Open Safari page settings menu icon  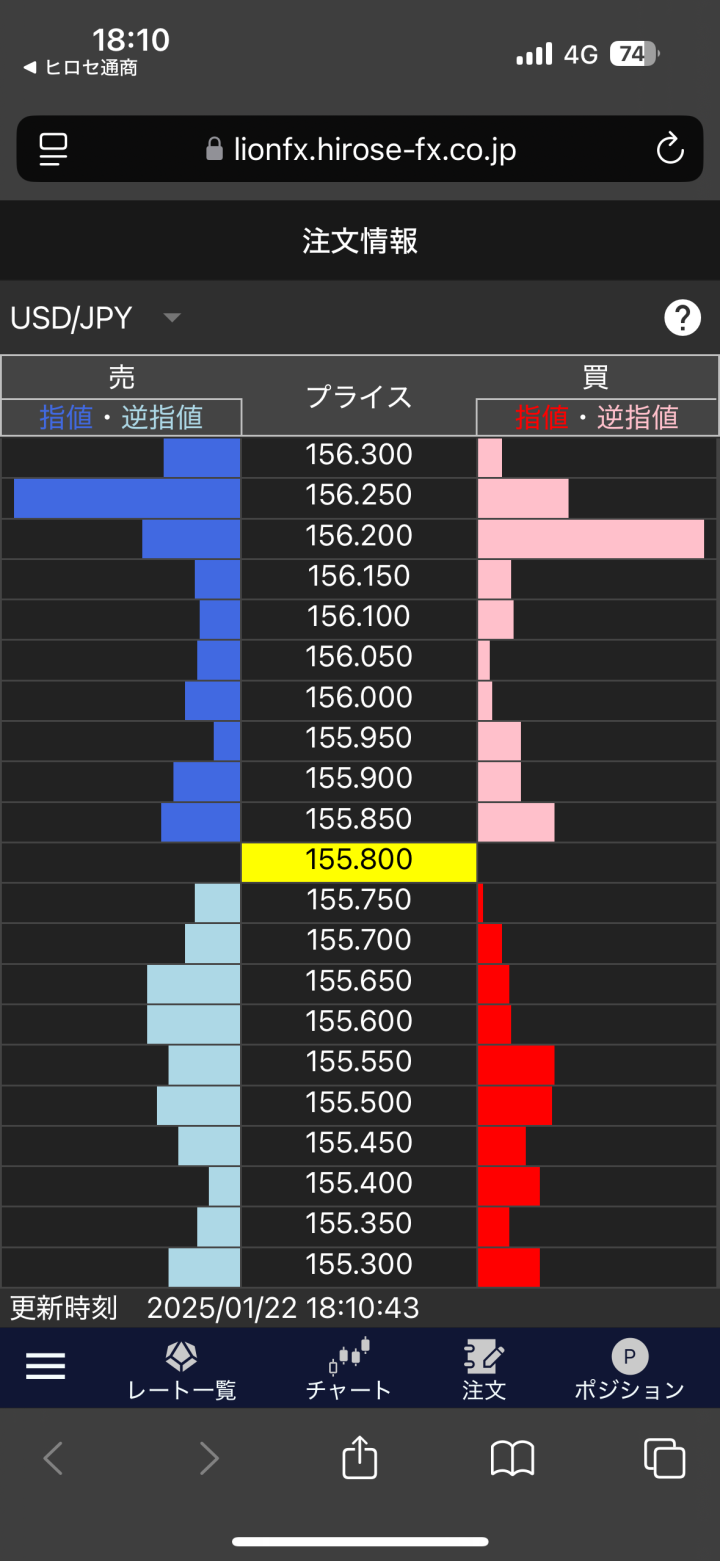click(53, 150)
